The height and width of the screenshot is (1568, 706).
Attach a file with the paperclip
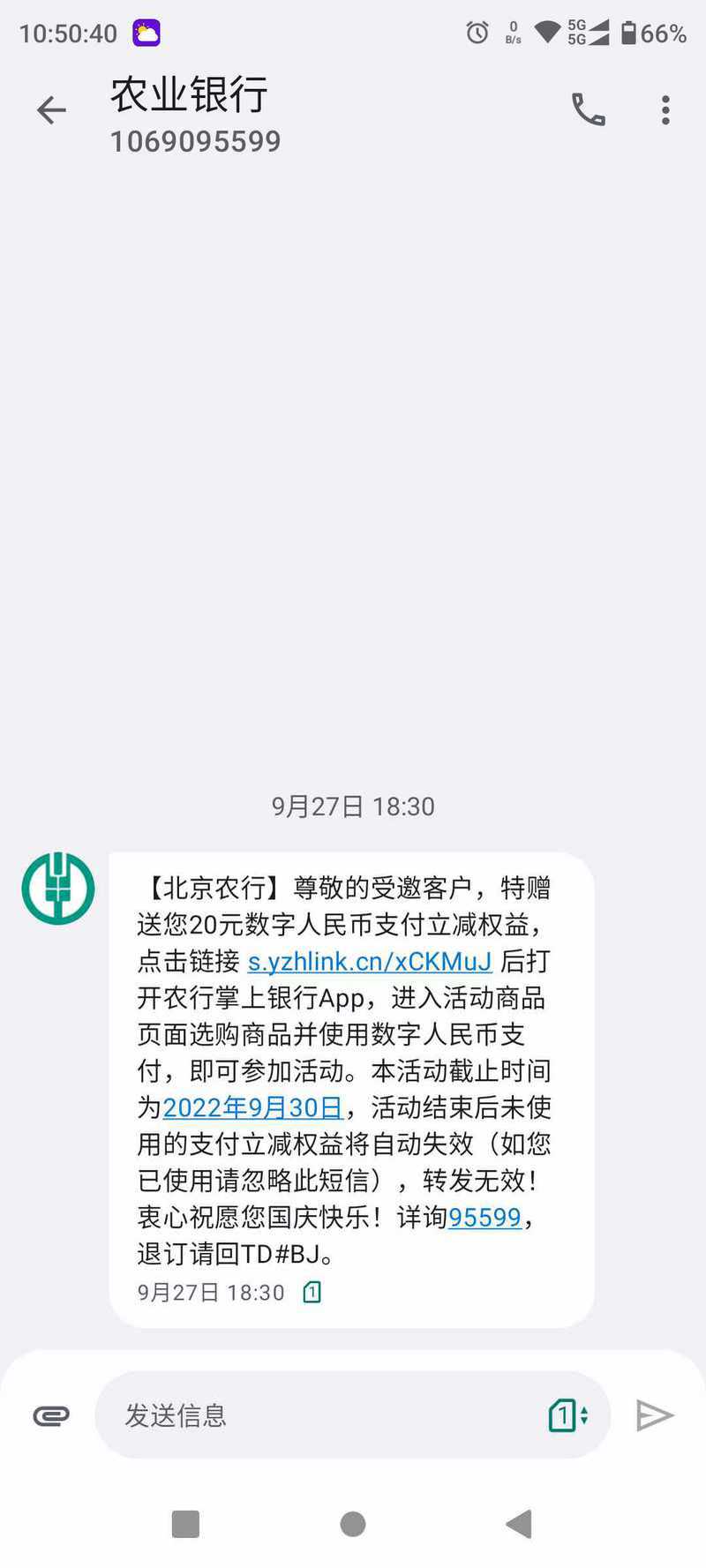(x=51, y=1416)
